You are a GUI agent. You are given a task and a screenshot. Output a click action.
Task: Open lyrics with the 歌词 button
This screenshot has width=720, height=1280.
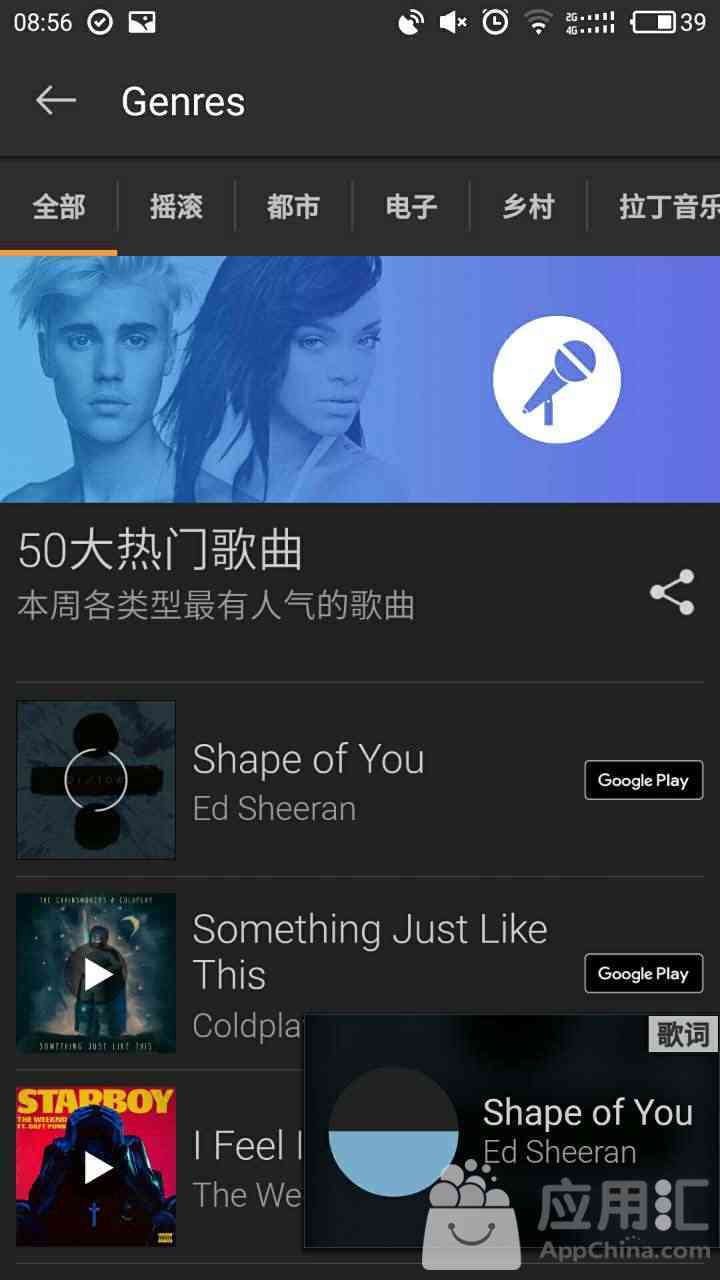point(683,1034)
